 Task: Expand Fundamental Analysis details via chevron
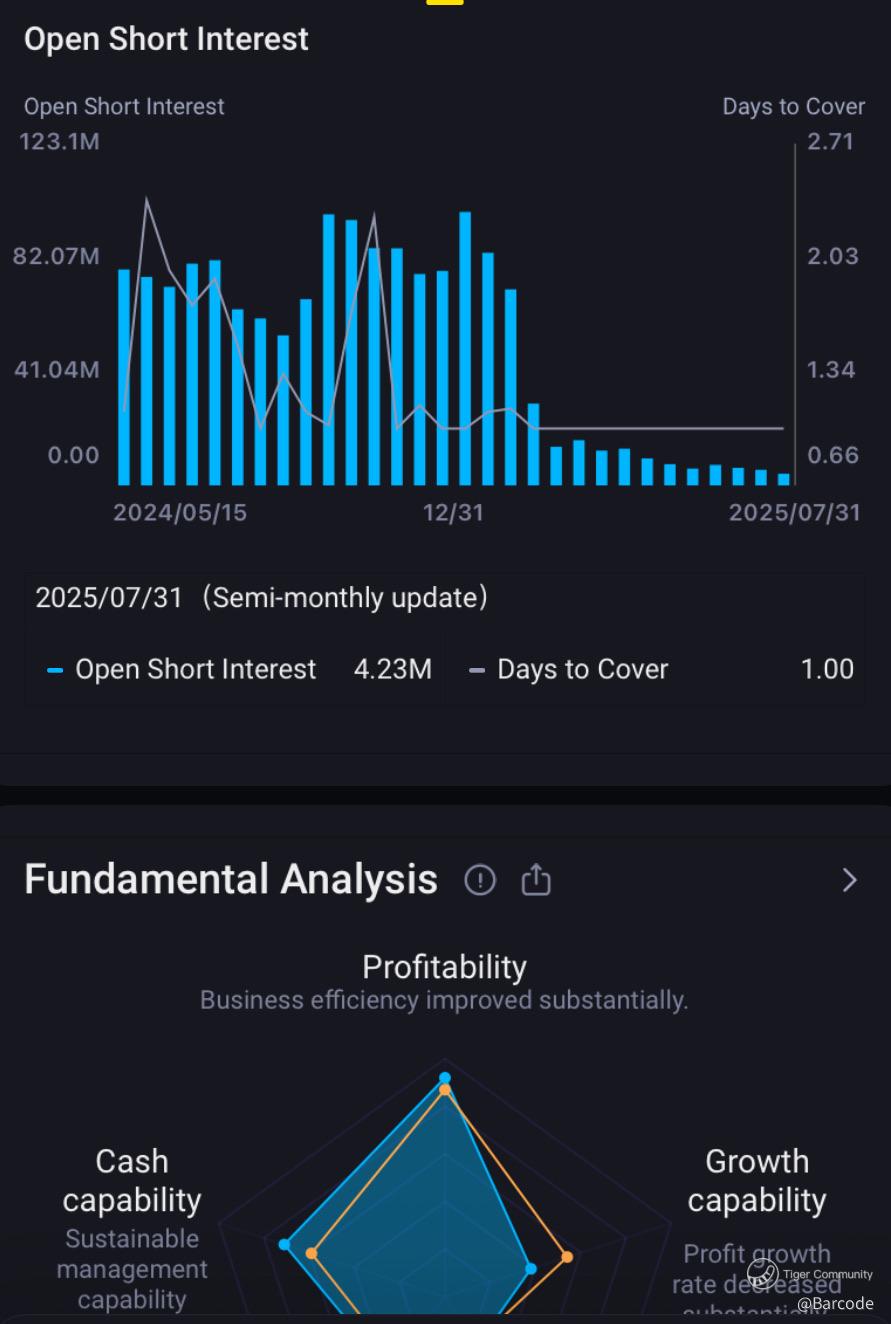pos(849,880)
